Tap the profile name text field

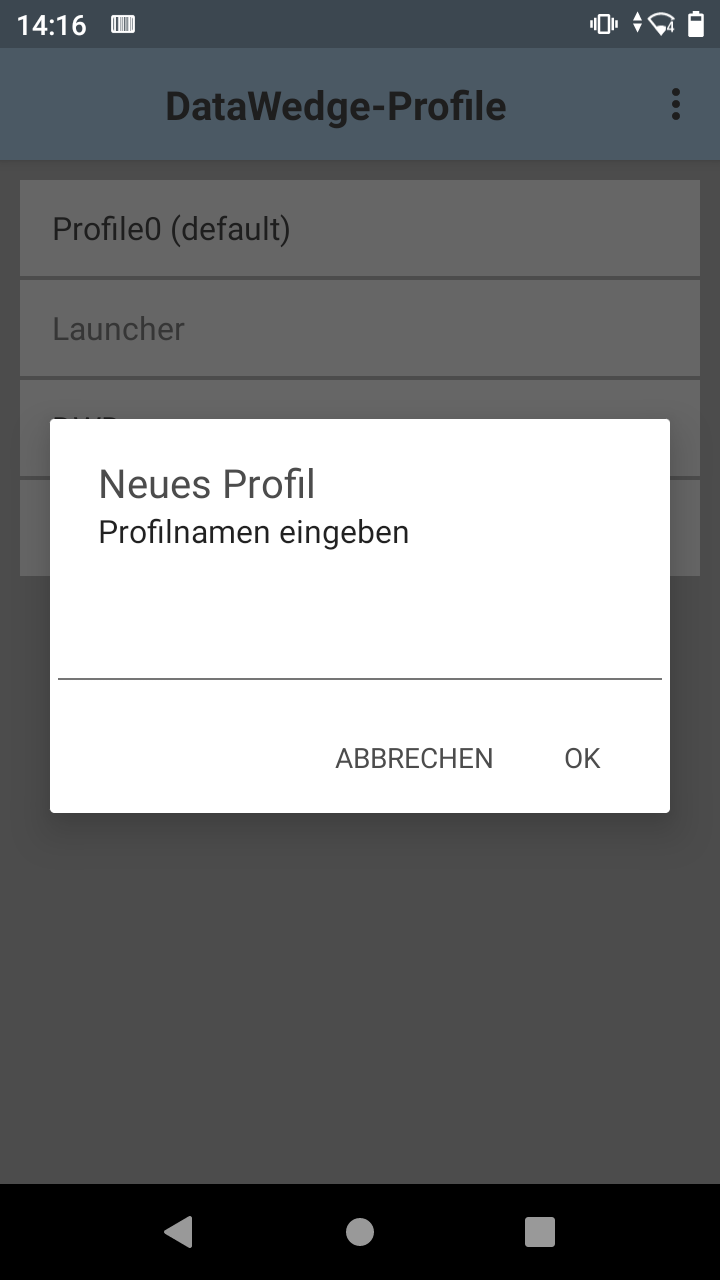[x=360, y=648]
